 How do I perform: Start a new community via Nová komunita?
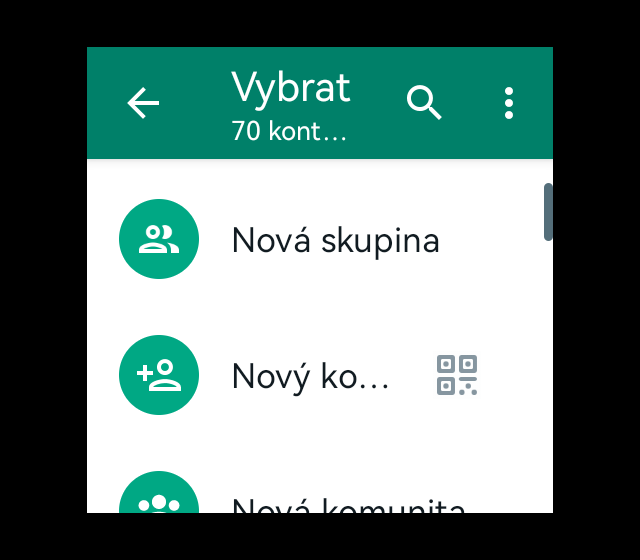(x=347, y=504)
